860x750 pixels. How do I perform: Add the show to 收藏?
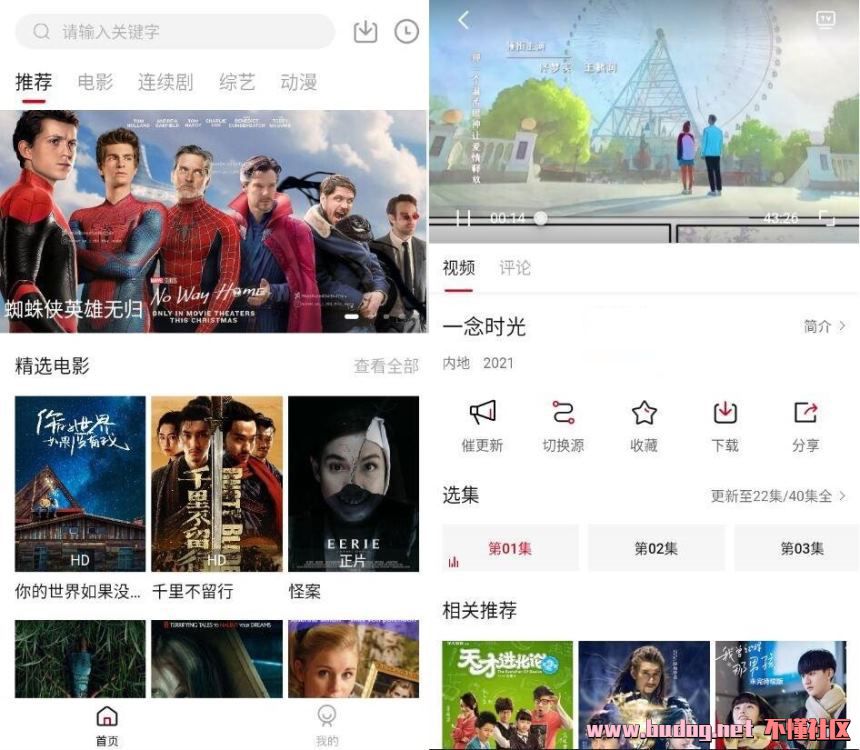[644, 425]
